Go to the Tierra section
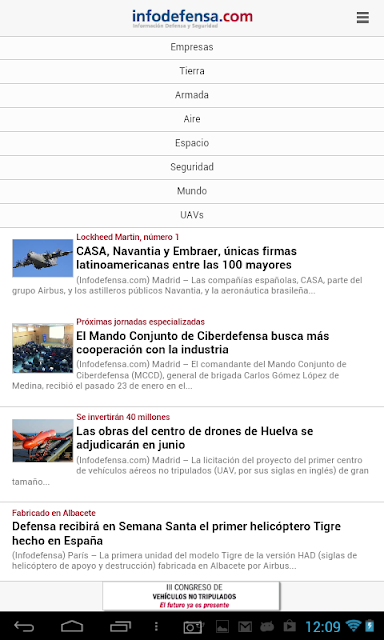 tap(192, 71)
